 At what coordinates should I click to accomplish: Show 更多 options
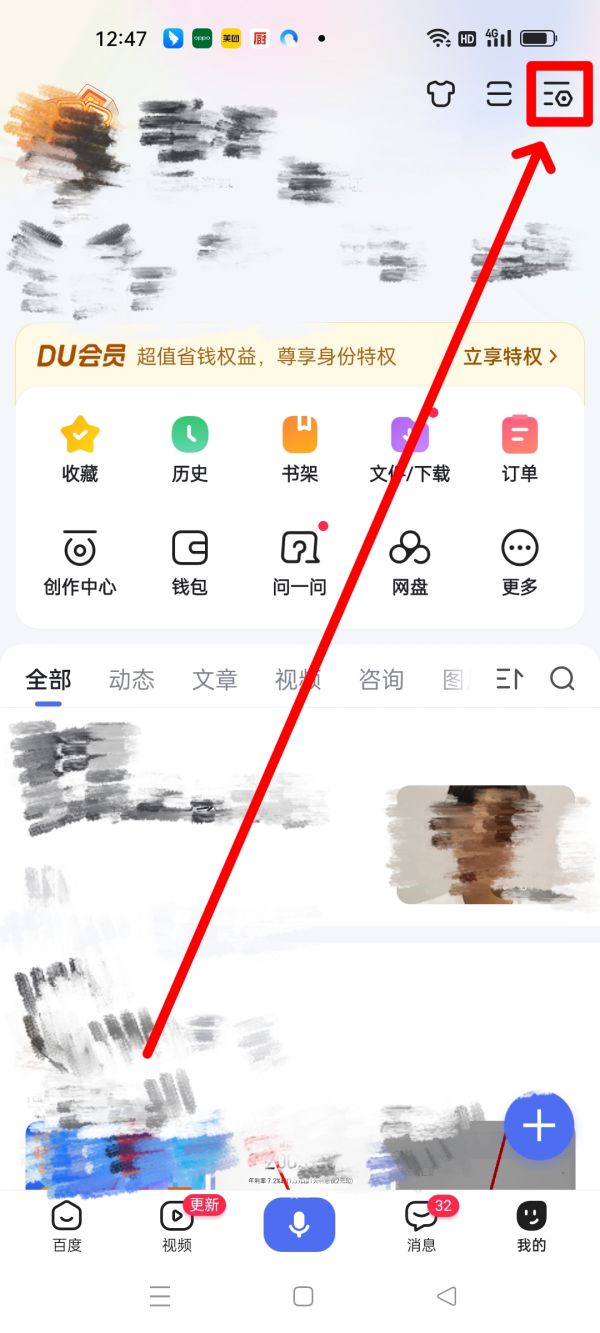(x=520, y=563)
